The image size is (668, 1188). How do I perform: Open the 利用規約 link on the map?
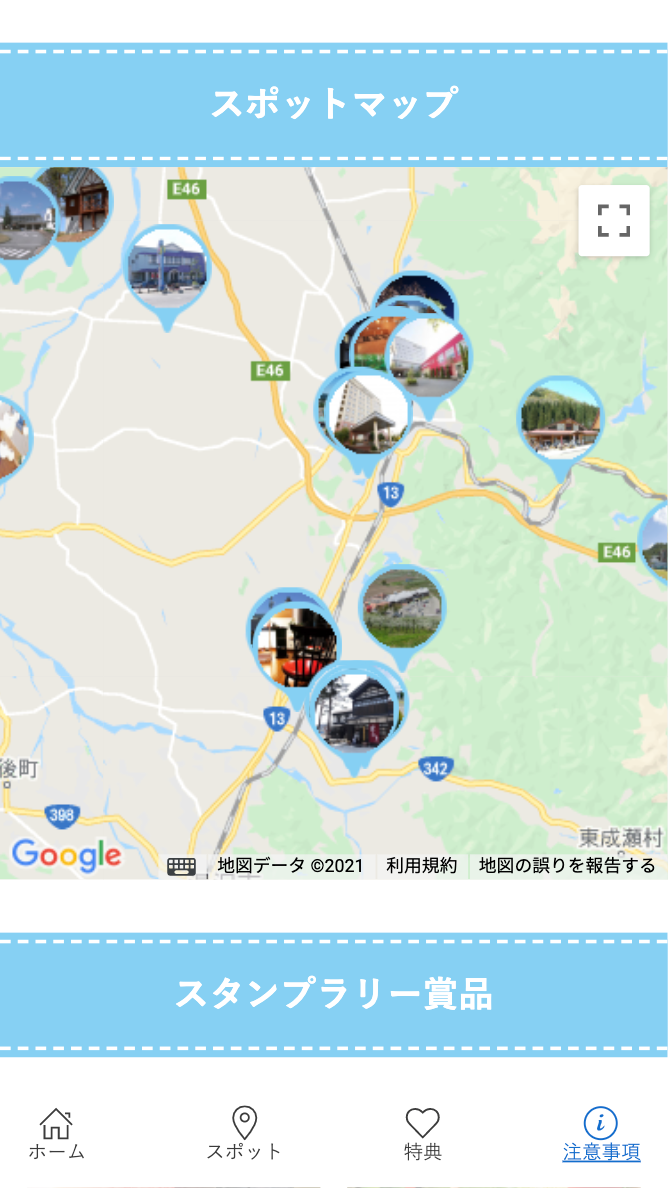[x=421, y=865]
